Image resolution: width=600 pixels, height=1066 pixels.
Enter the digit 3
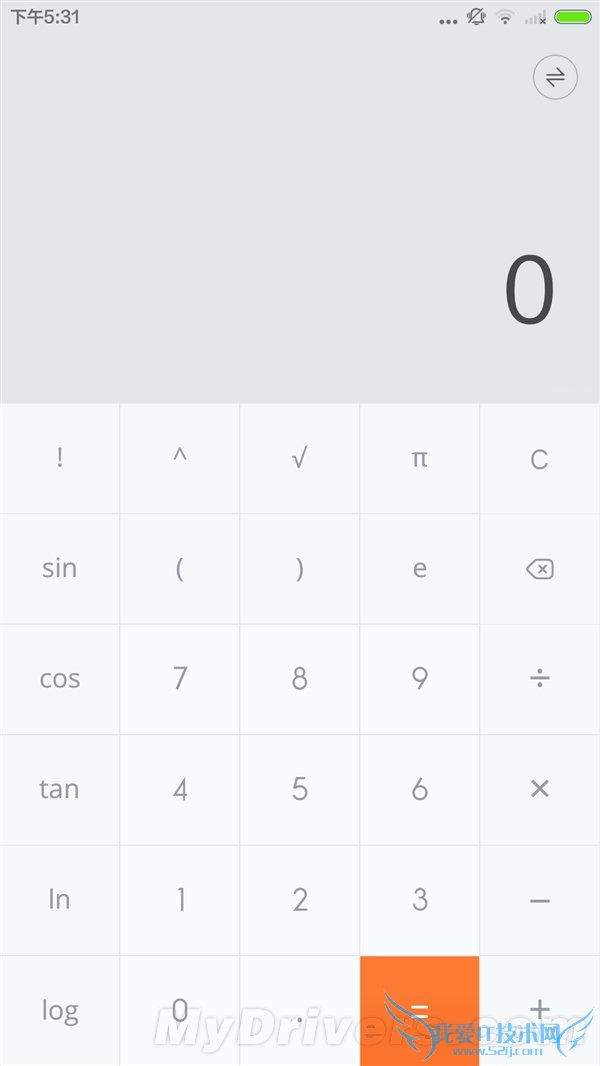[x=419, y=899]
